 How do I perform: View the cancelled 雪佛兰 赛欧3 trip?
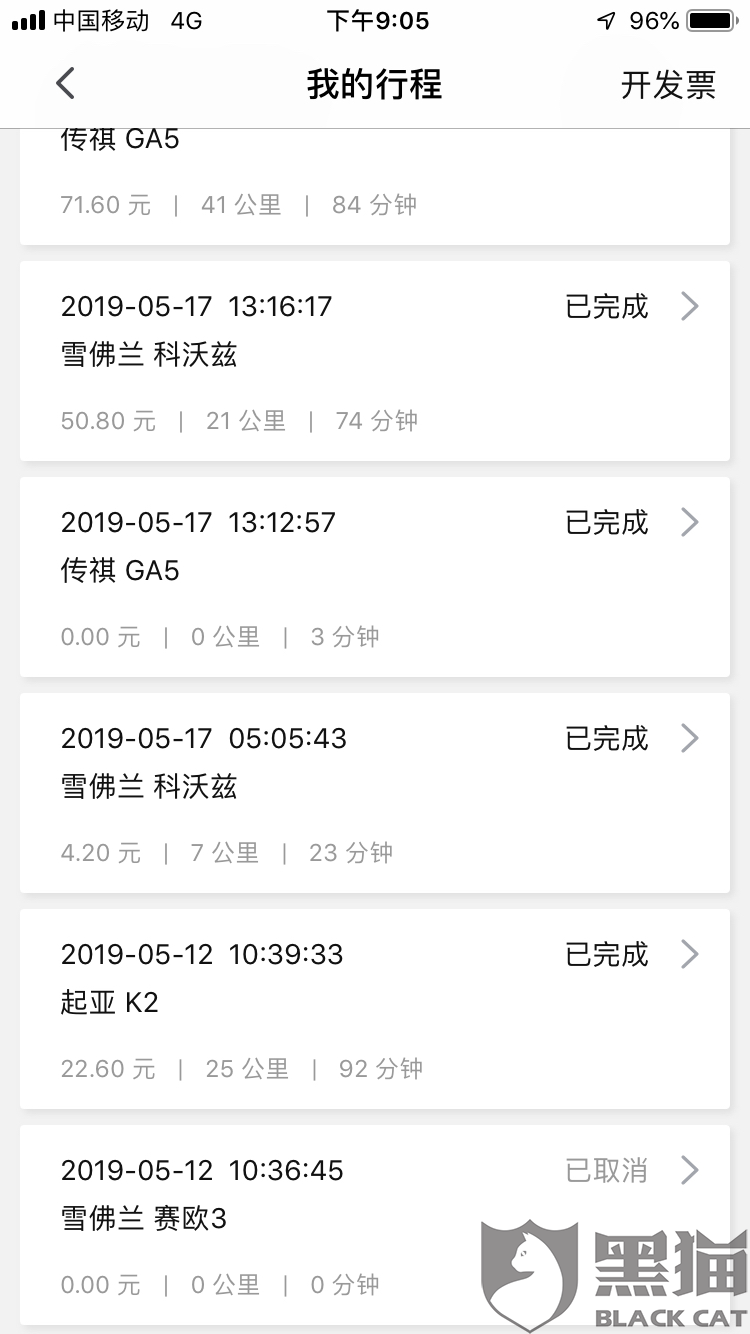375,1225
